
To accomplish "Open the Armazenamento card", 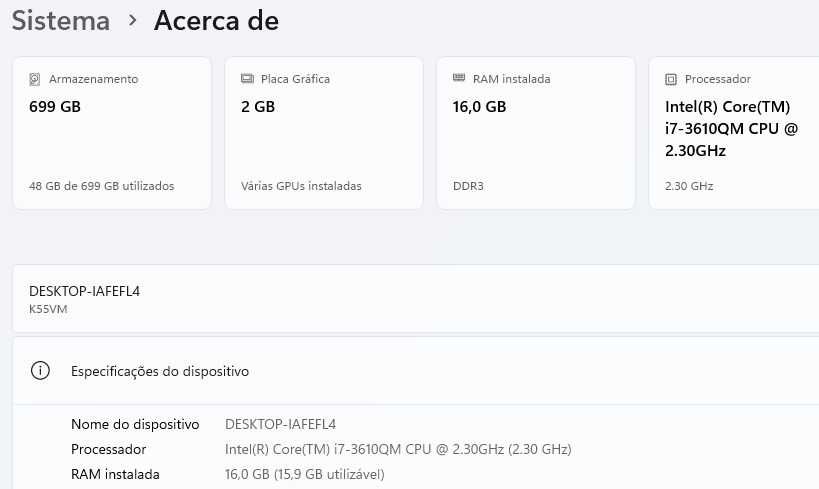I will pyautogui.click(x=111, y=133).
